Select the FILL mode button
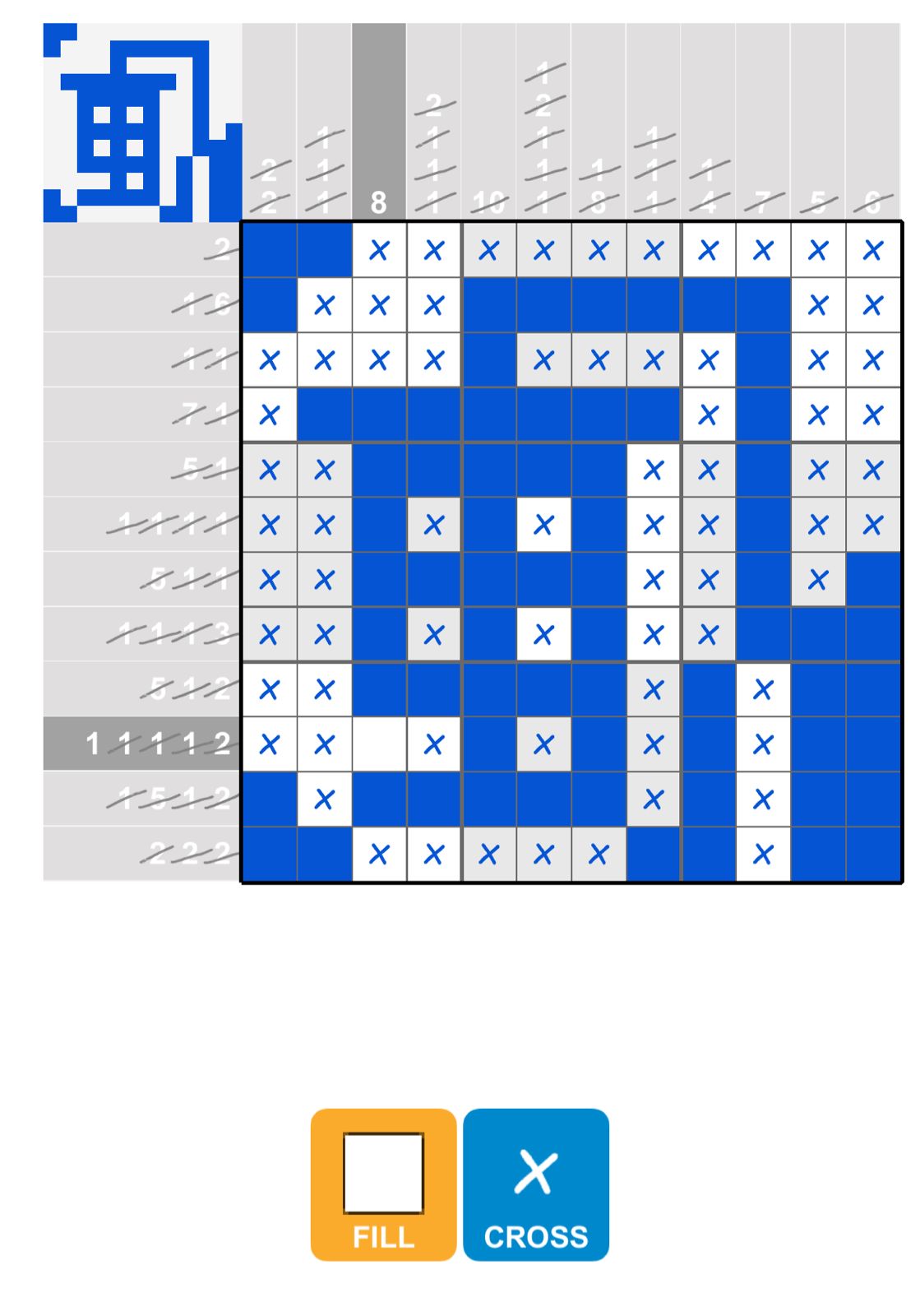The image size is (920, 1316). tap(383, 1184)
